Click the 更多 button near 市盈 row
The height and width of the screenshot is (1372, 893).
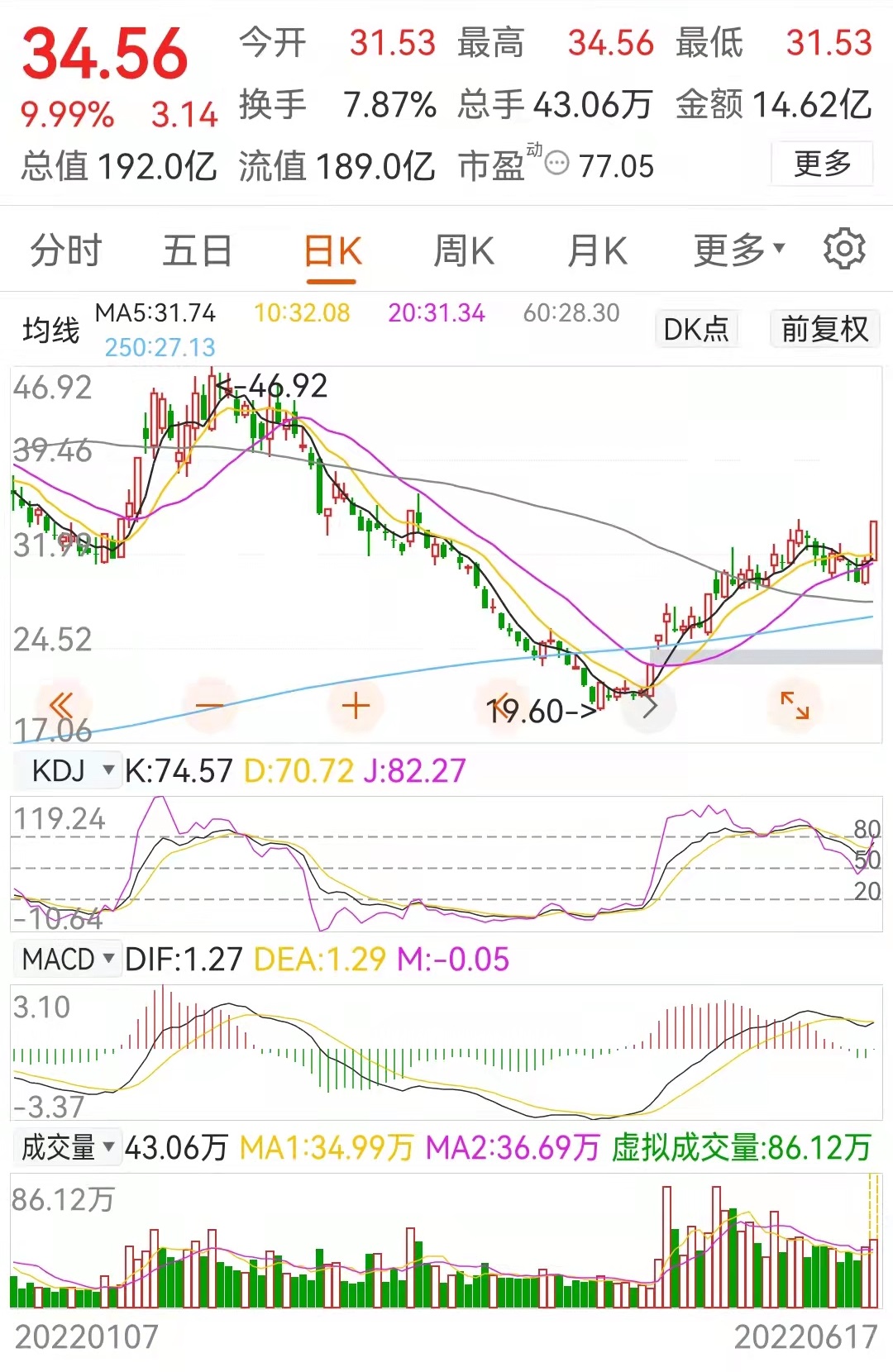click(x=821, y=165)
